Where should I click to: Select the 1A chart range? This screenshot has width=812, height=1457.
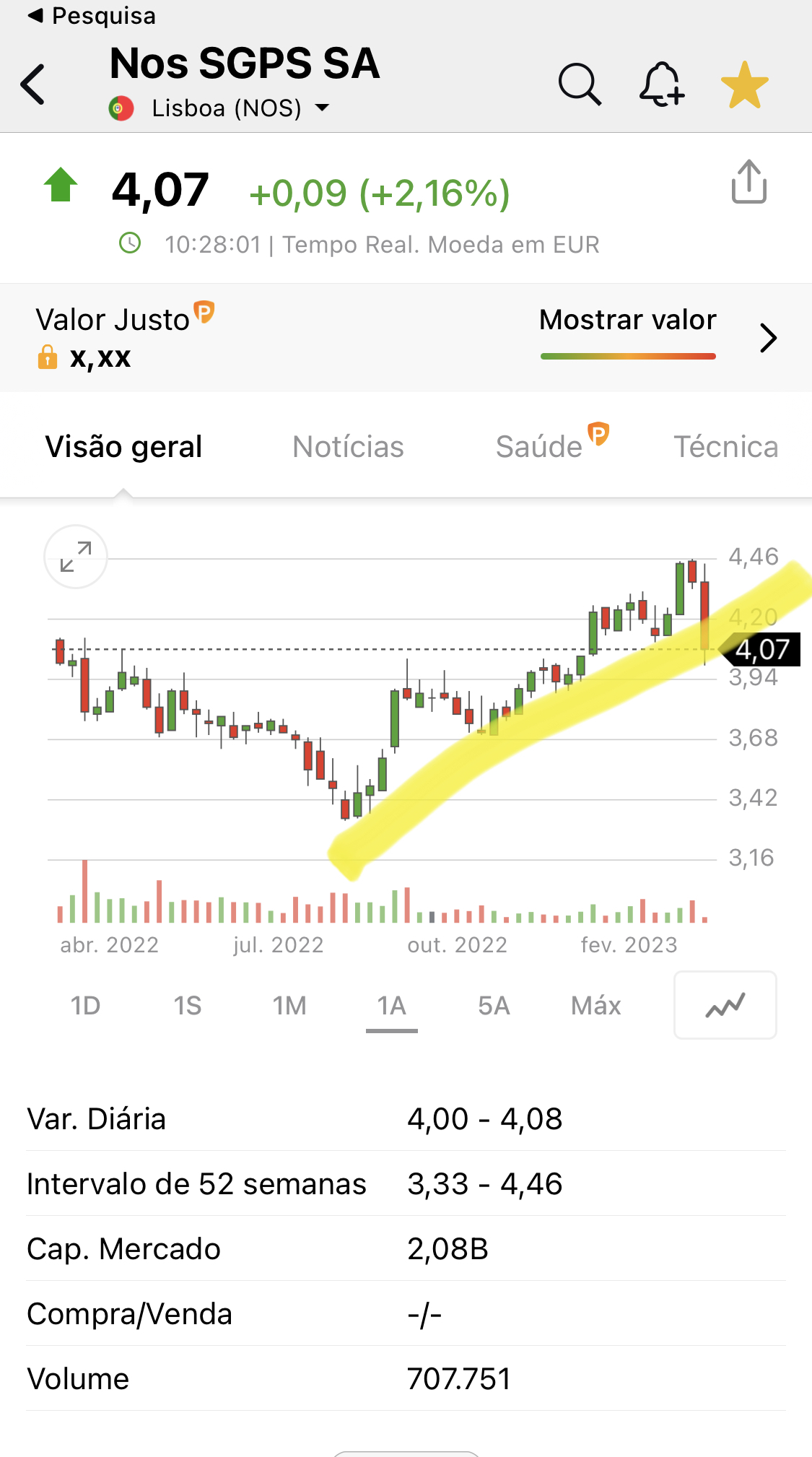tap(391, 1005)
